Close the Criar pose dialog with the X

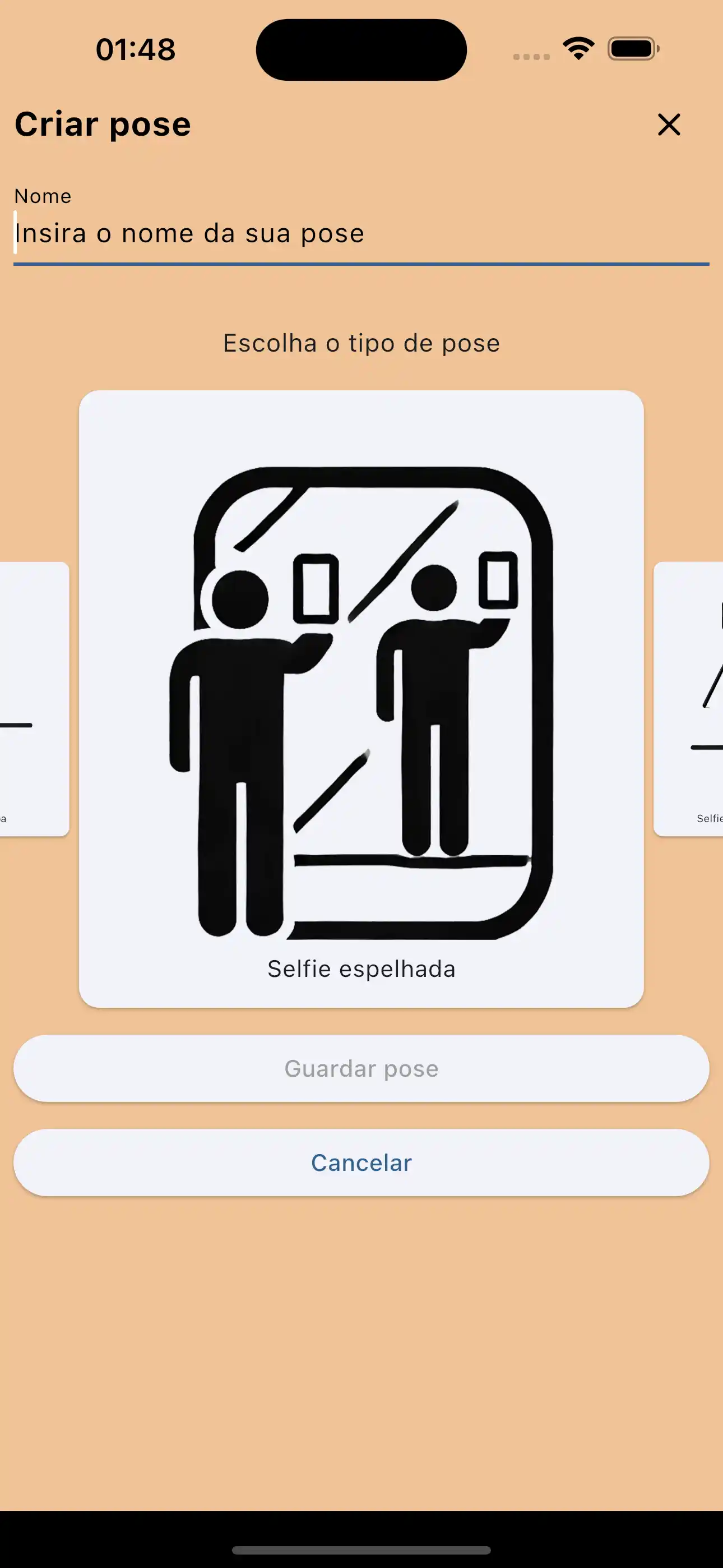(668, 126)
